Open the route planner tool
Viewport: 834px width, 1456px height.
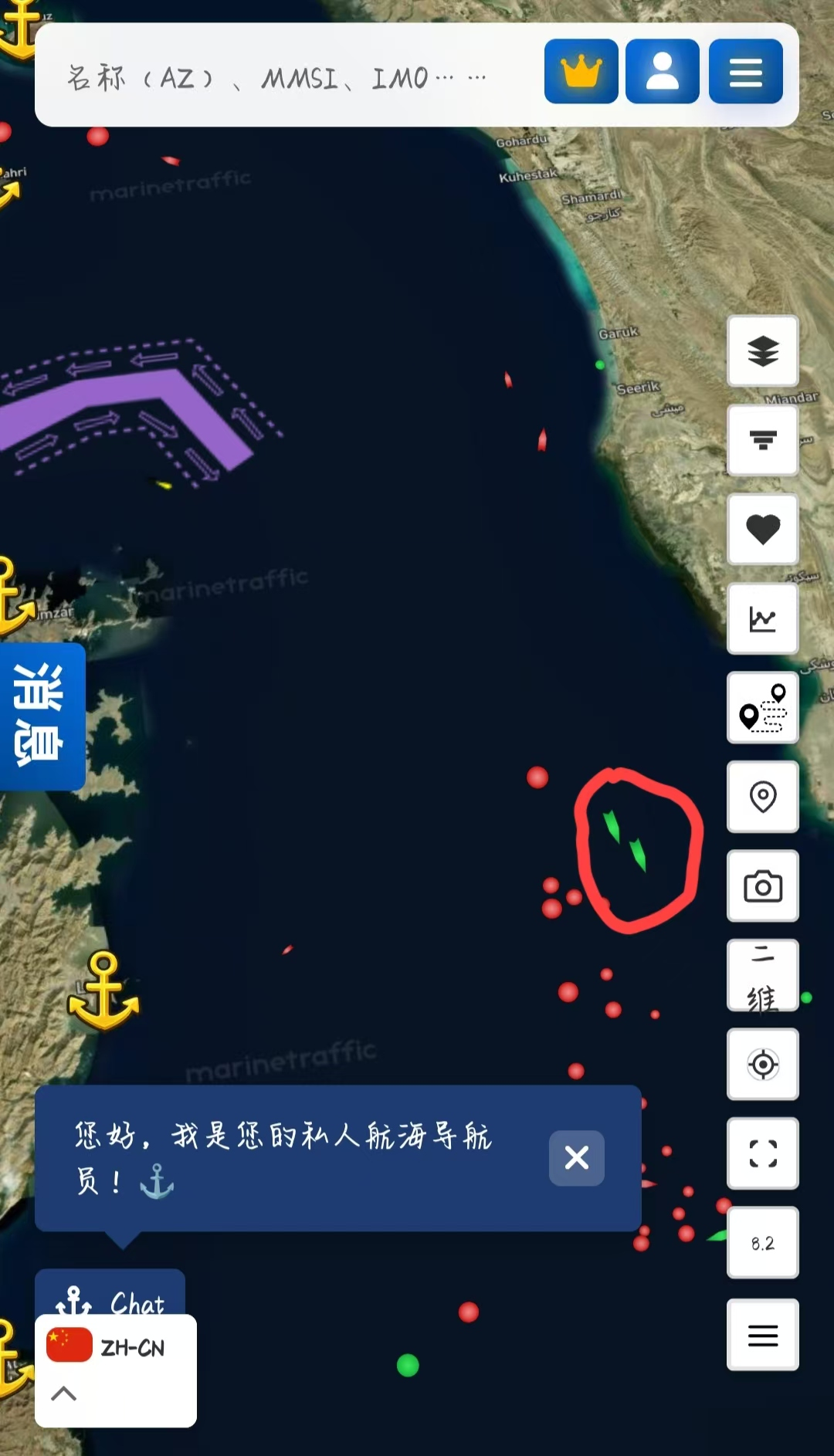(762, 707)
